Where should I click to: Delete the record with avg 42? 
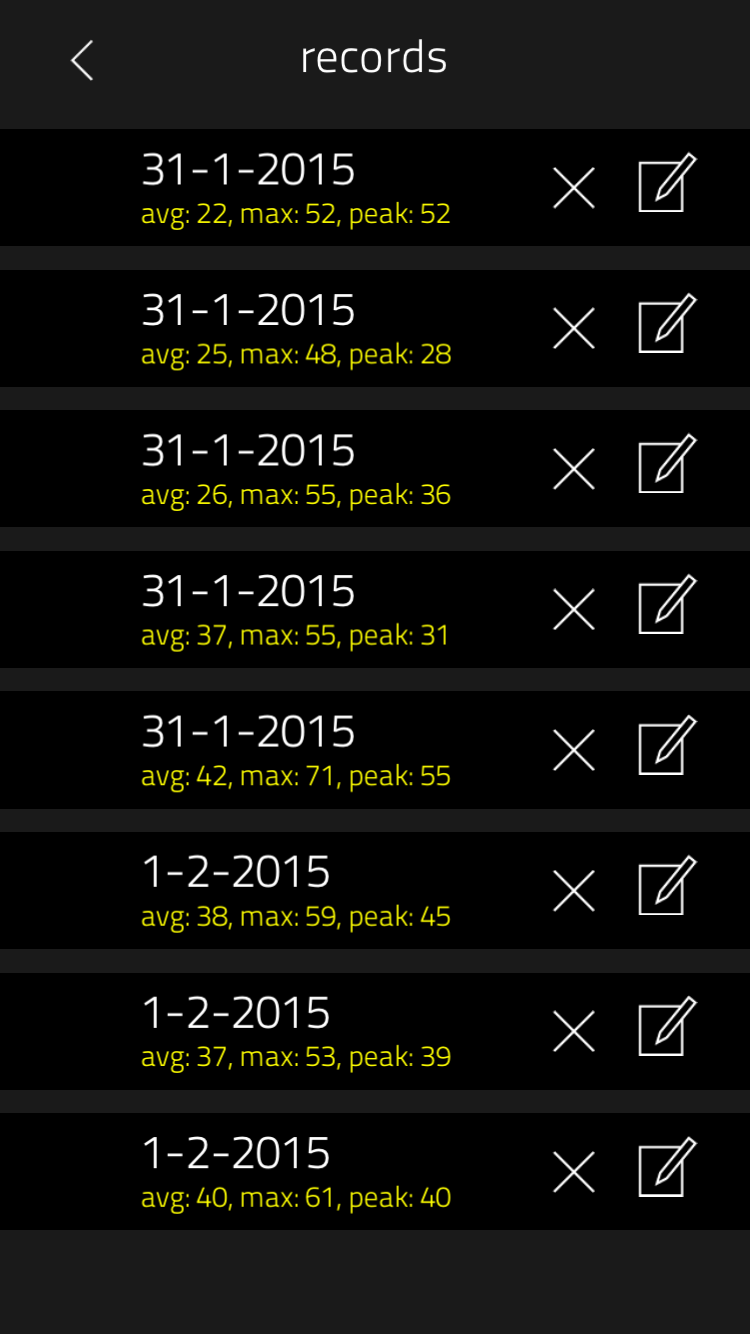(574, 751)
